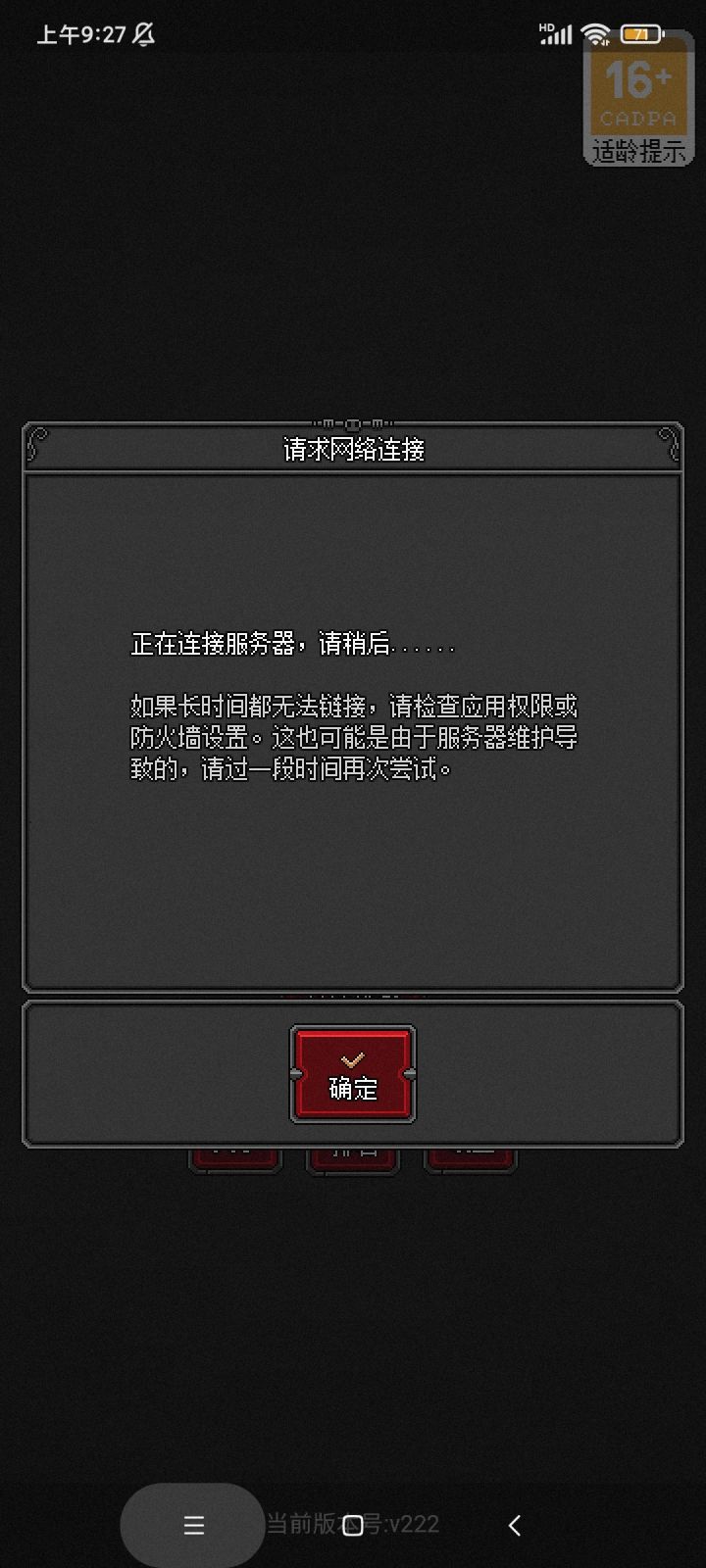Tap the recents square navigation button
The height and width of the screenshot is (1568, 706).
pos(353,1525)
